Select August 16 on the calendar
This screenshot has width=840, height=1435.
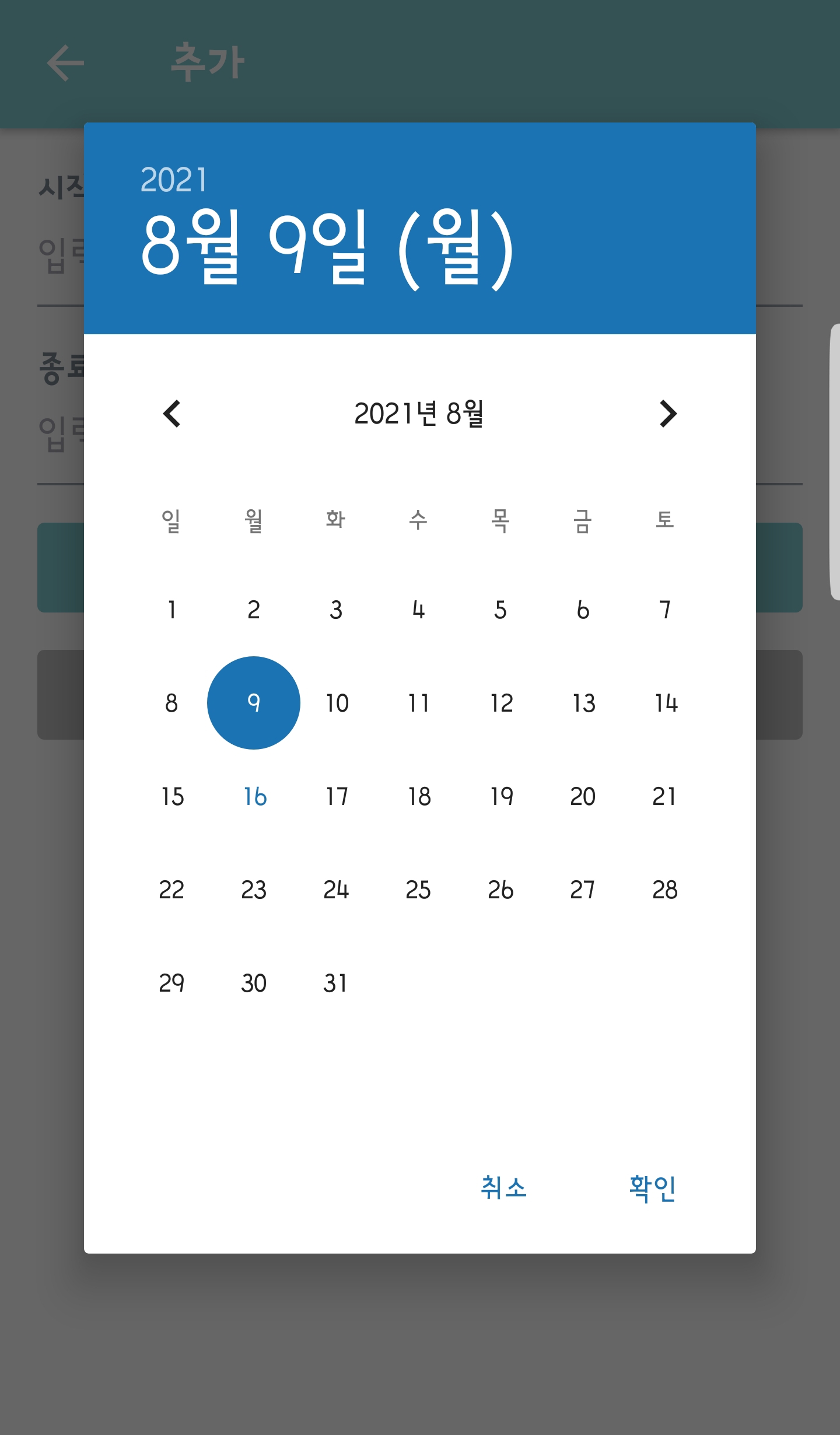click(x=254, y=796)
